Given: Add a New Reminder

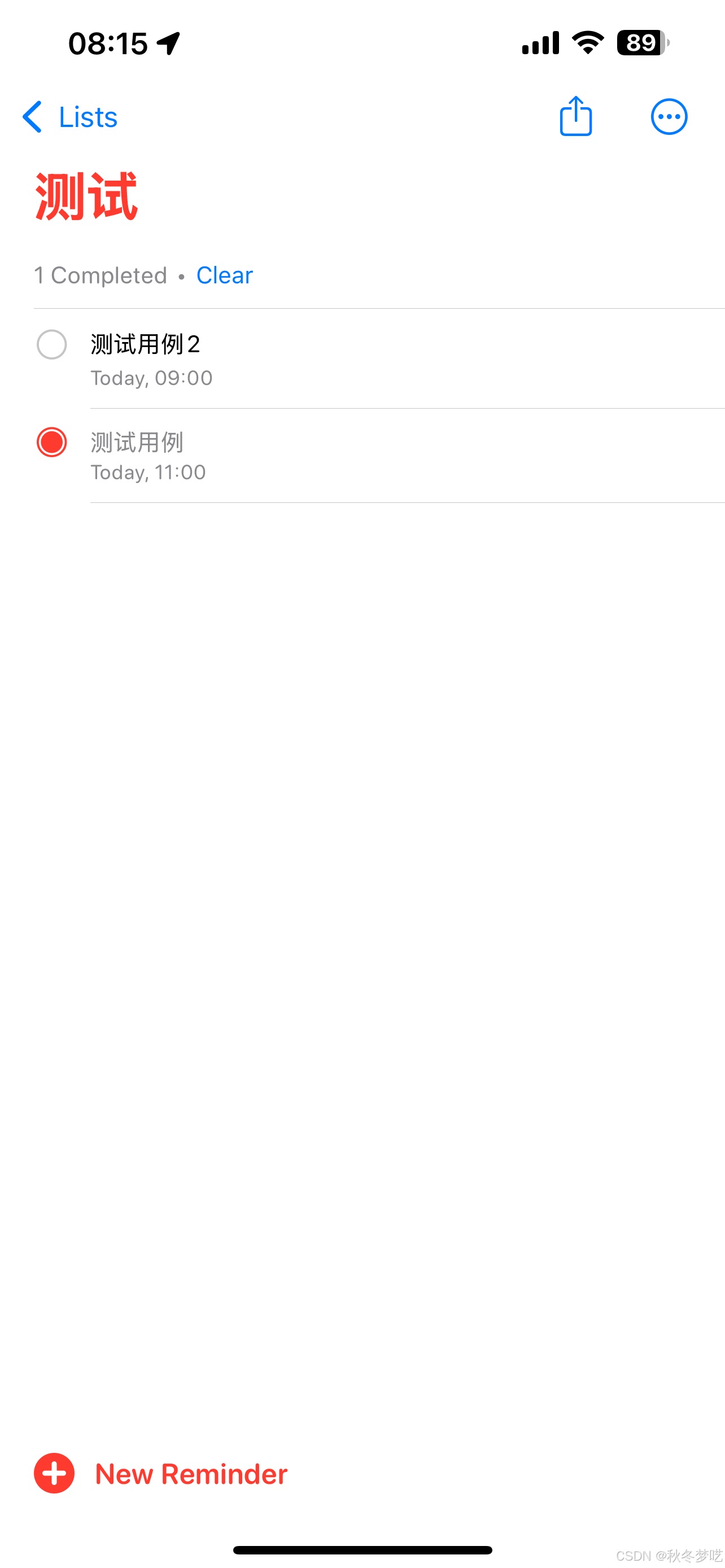Looking at the screenshot, I should (x=161, y=1473).
